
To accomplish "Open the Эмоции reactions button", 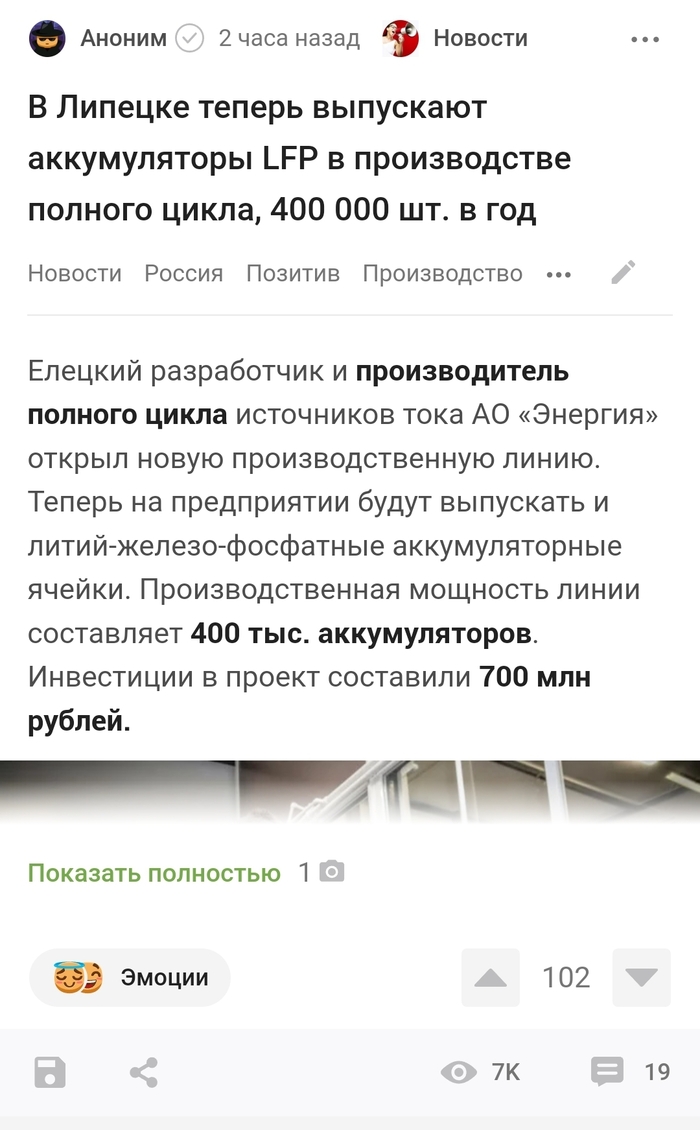I will coord(130,977).
